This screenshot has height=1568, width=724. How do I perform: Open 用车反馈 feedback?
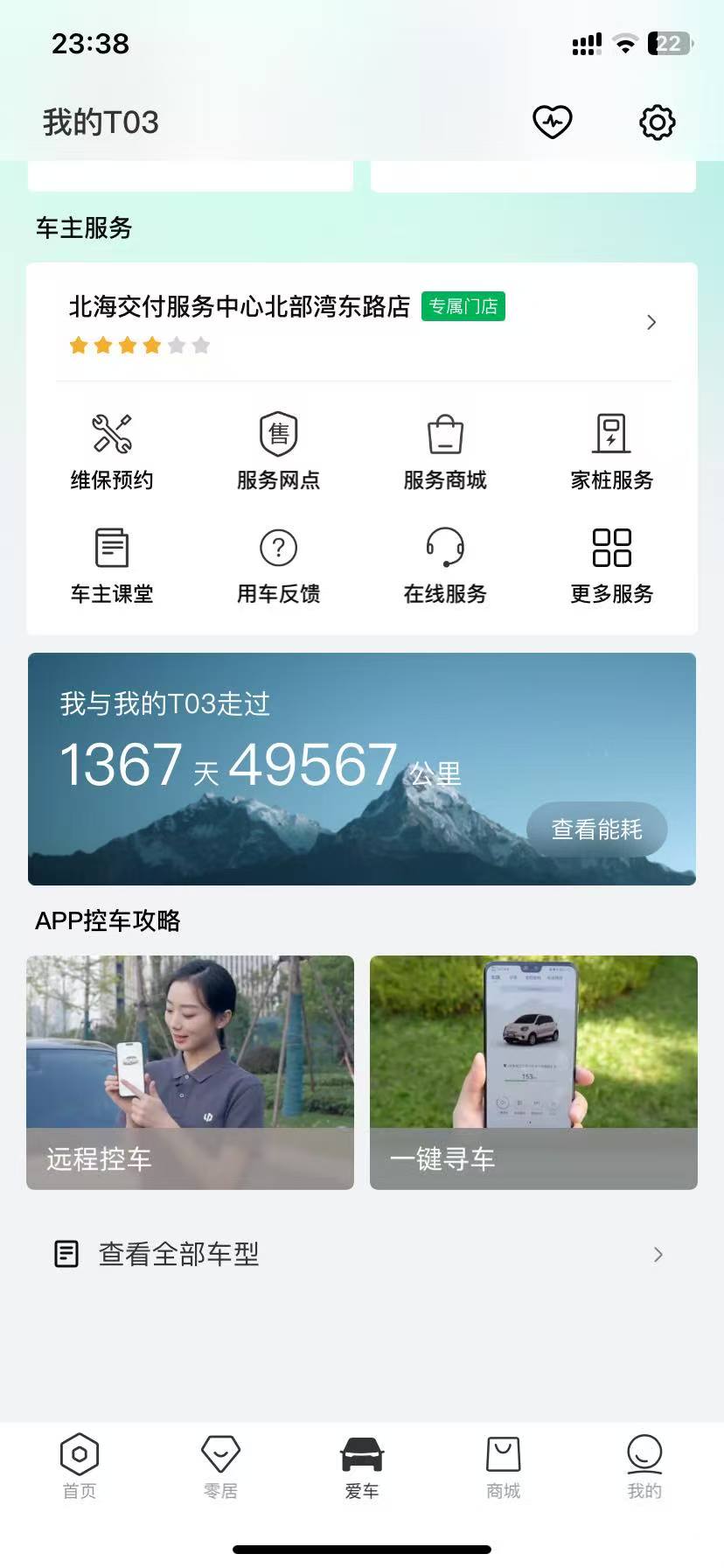(x=278, y=565)
